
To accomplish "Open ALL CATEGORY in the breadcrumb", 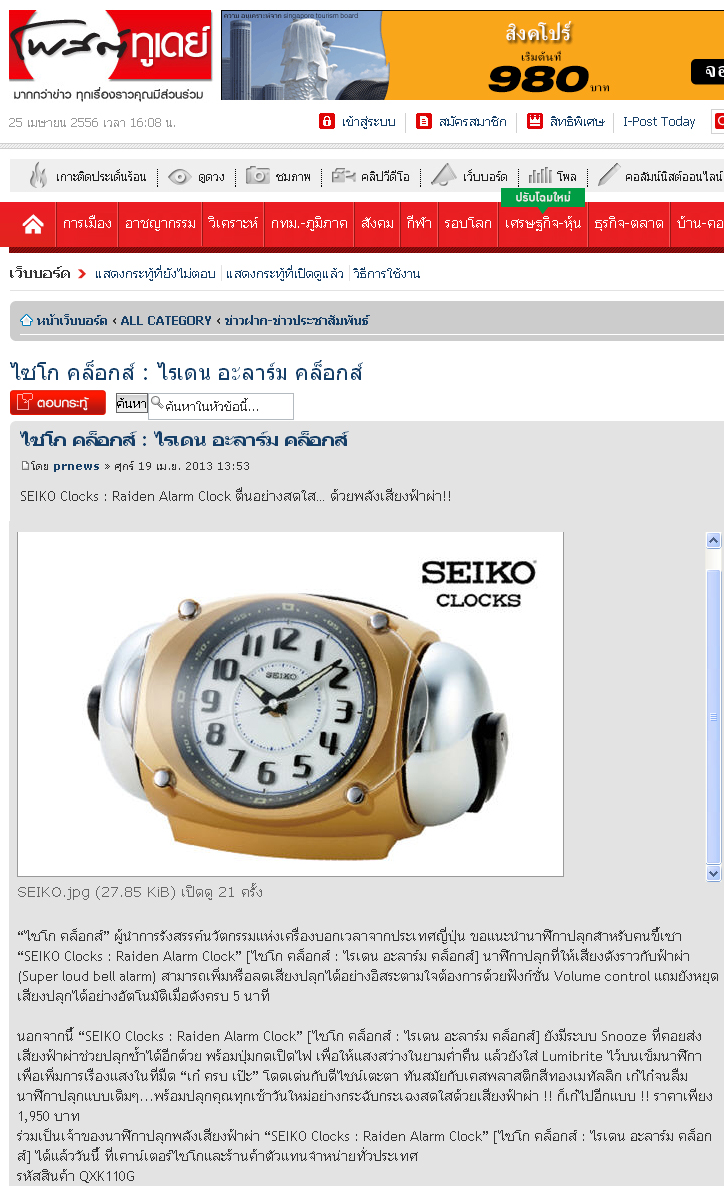I will (165, 321).
